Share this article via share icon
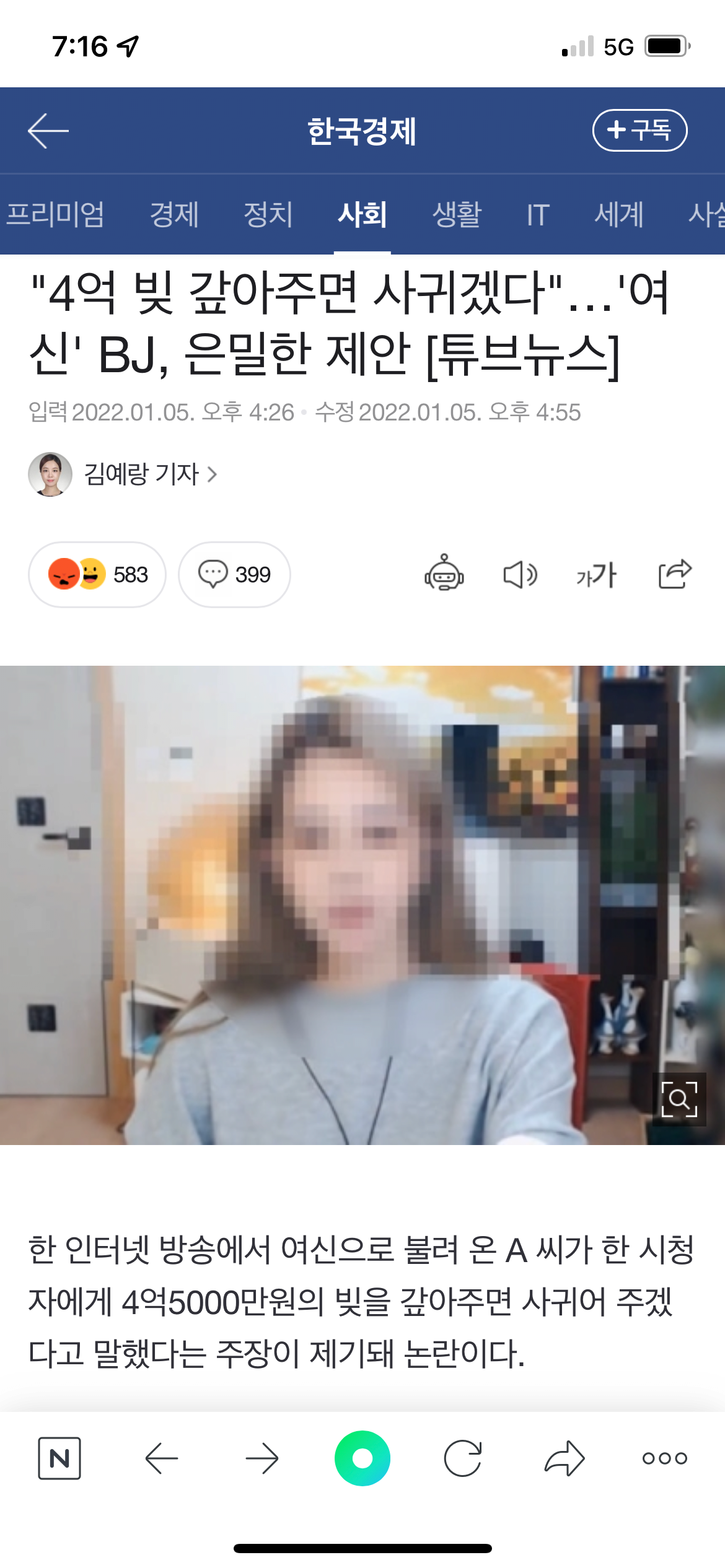The image size is (725, 1568). [674, 573]
